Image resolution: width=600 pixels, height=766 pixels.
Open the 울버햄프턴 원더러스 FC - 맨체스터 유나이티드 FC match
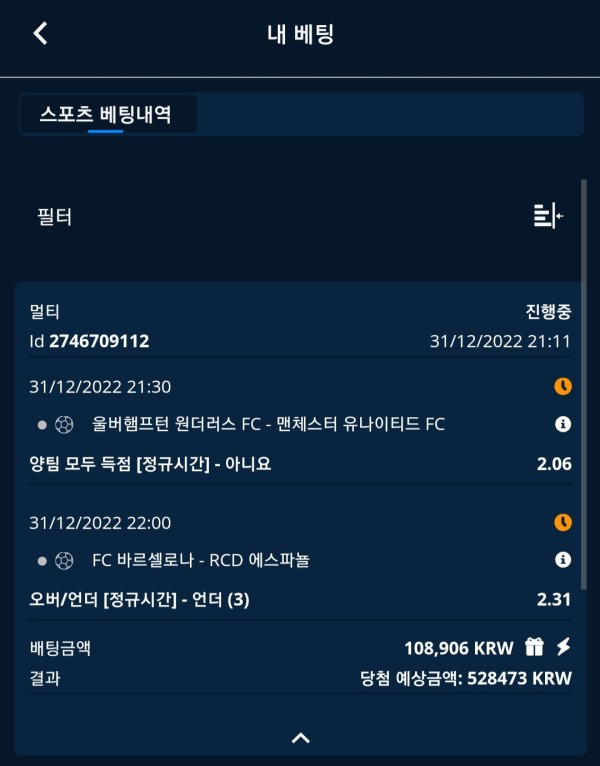267,424
